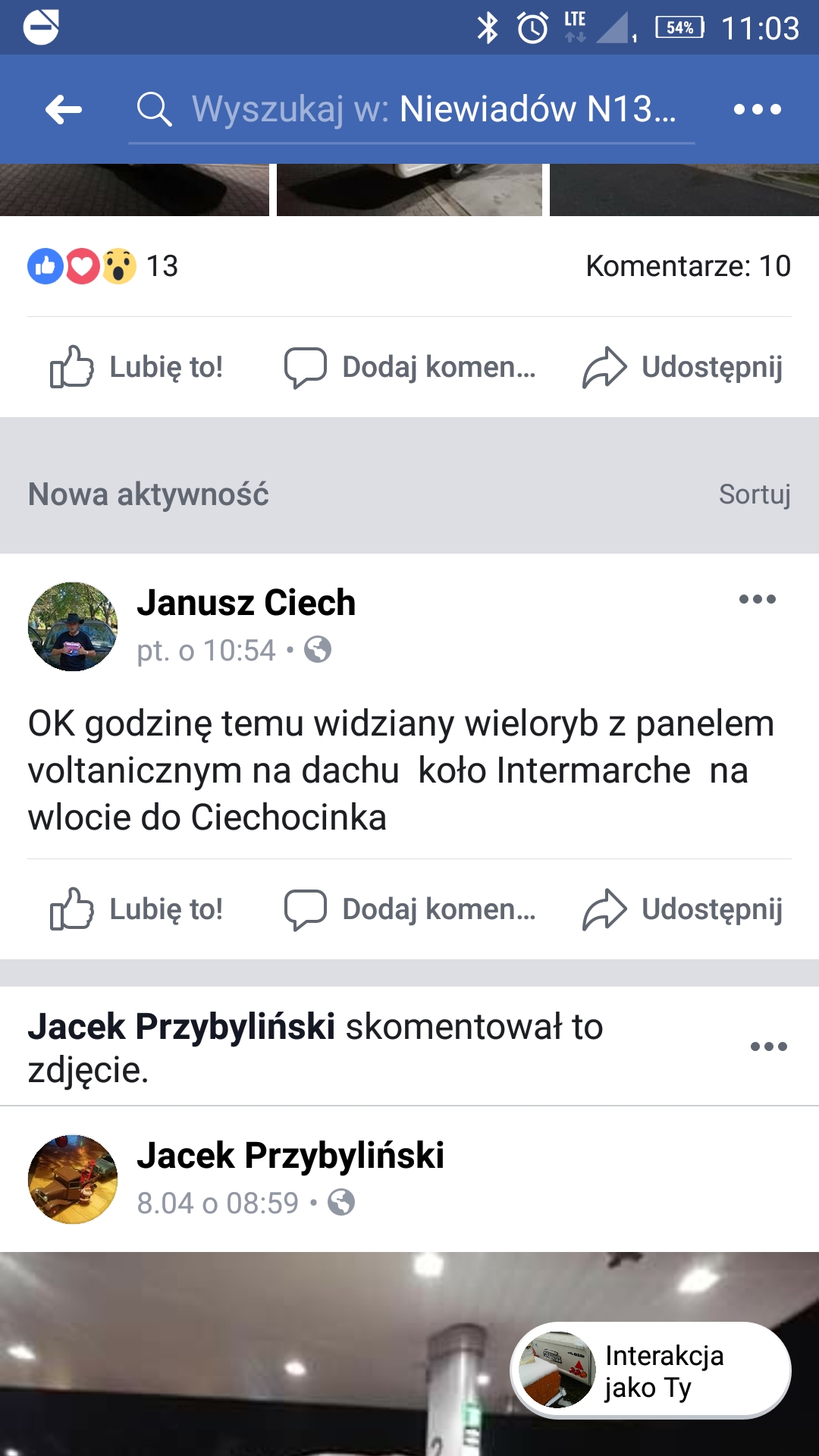This screenshot has height=1456, width=819.
Task: Open the header overflow menu
Action: click(x=757, y=110)
